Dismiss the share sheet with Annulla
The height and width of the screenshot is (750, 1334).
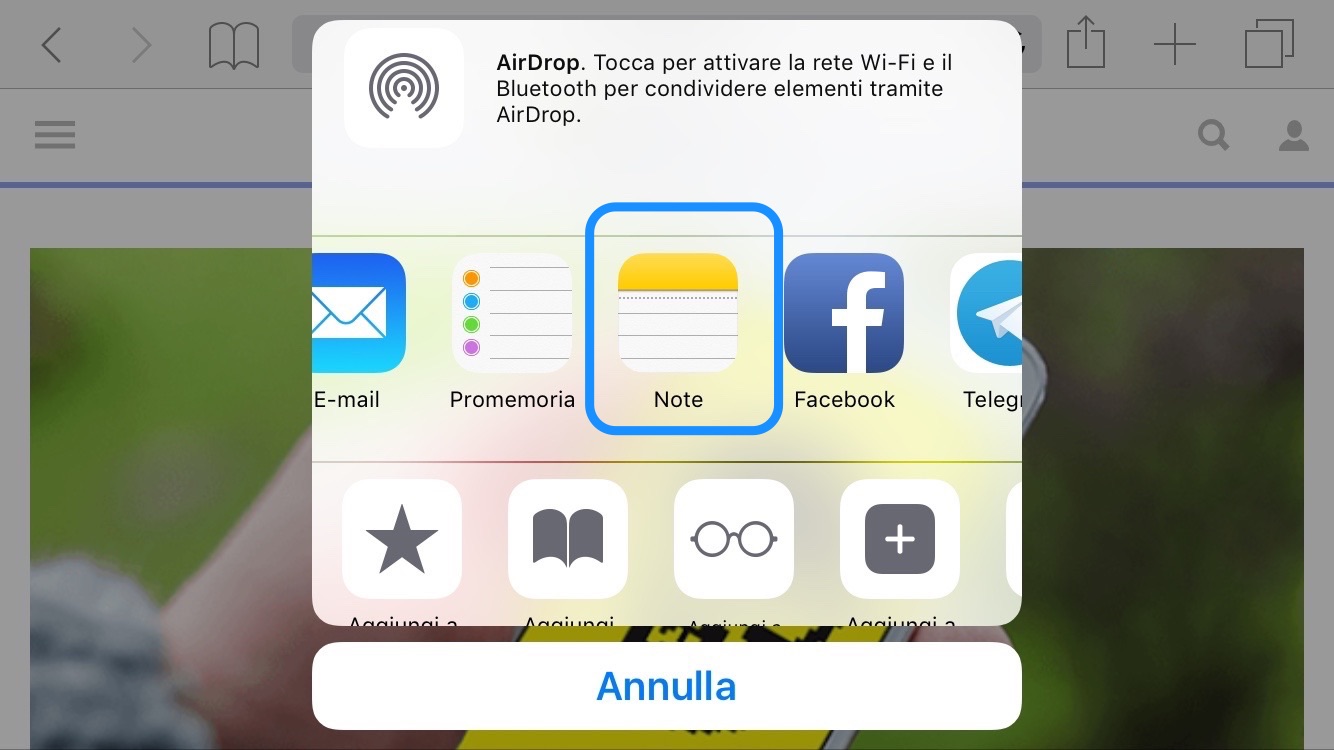667,686
